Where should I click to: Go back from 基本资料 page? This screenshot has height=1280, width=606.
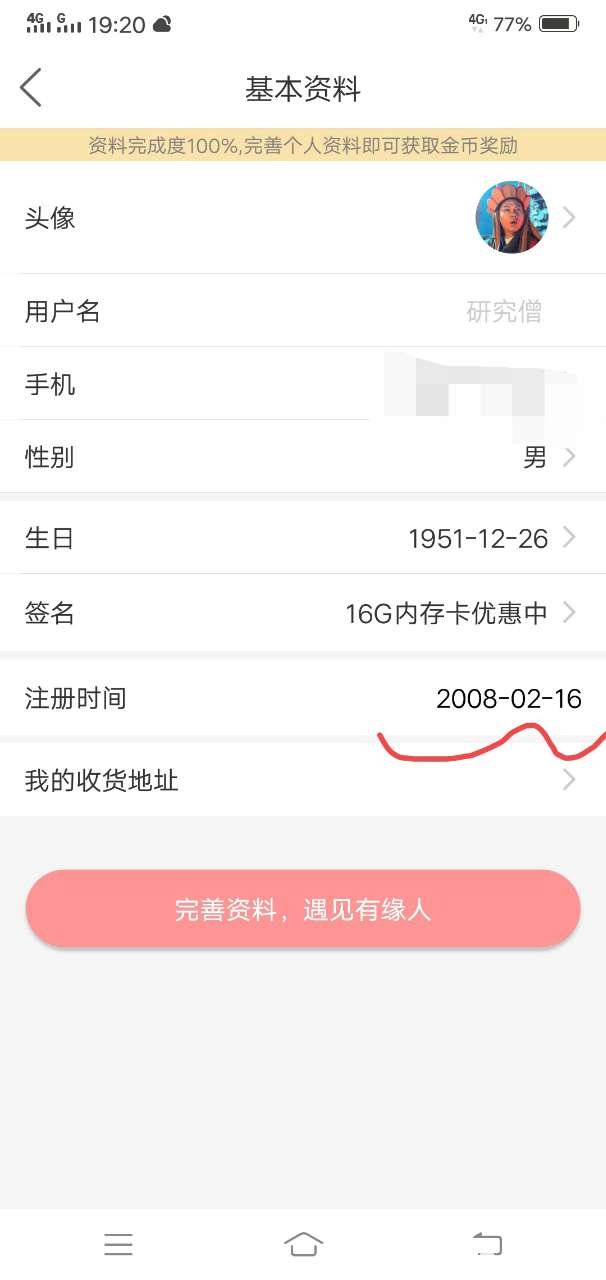31,88
